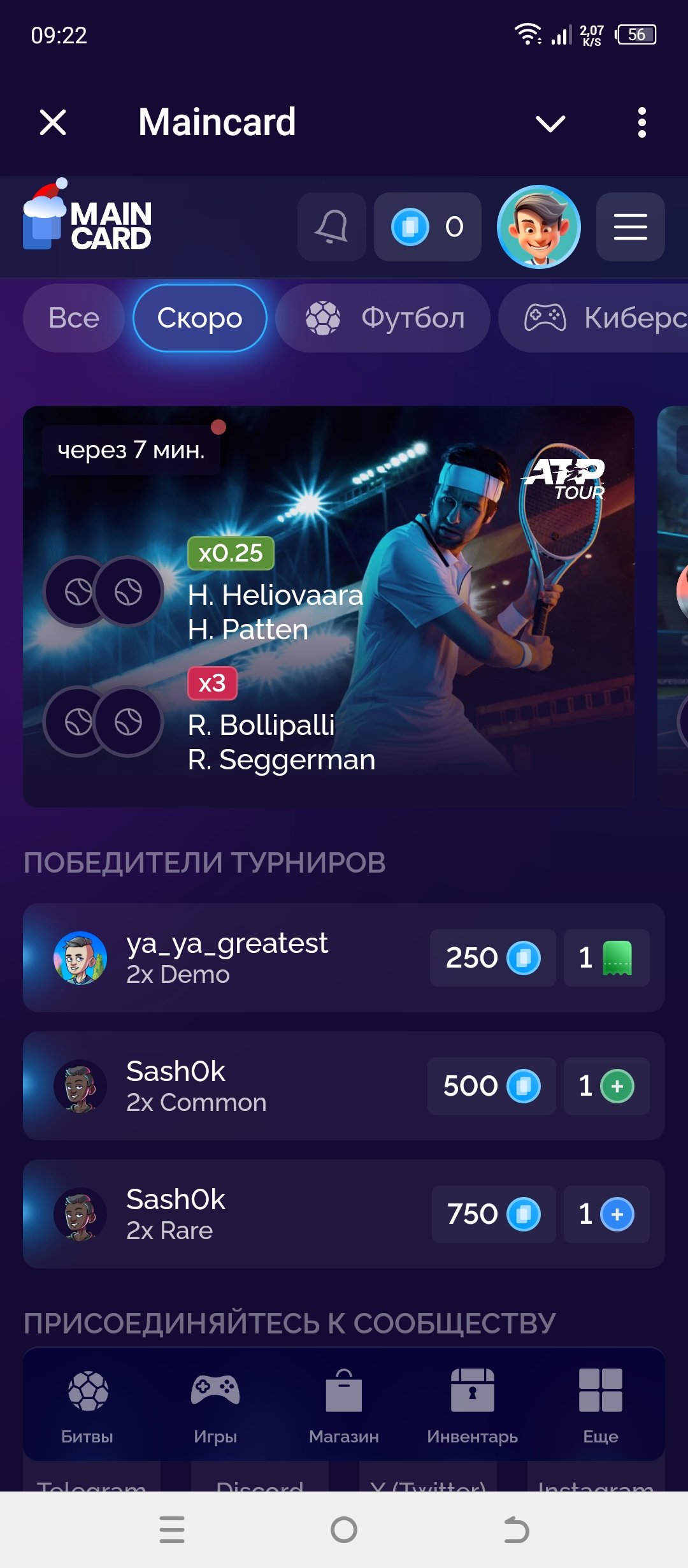Open the Еще tab
This screenshot has width=688, height=1568.
click(601, 1405)
